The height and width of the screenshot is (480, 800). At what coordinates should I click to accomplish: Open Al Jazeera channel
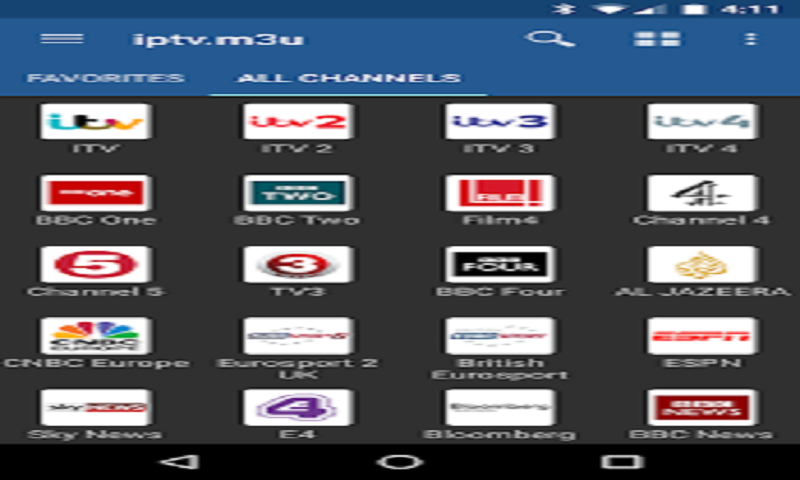(x=702, y=266)
